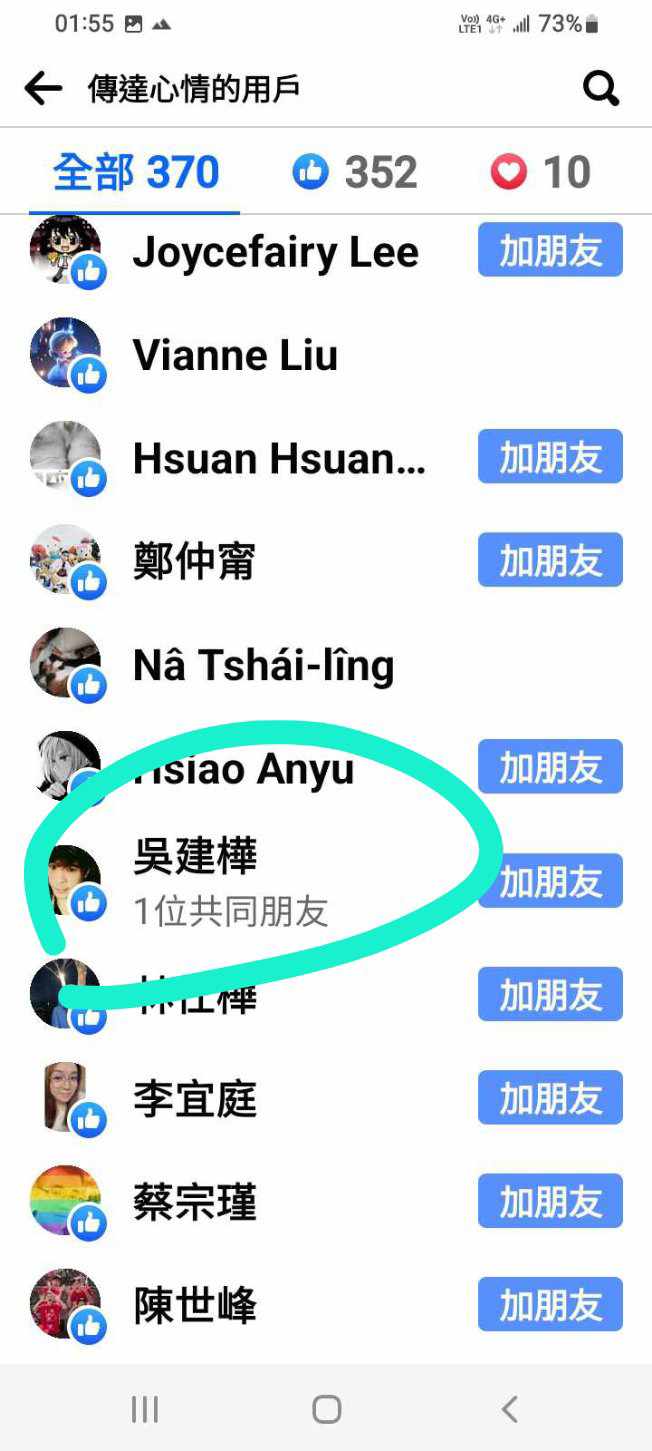The height and width of the screenshot is (1451, 652).
Task: Tap 加朋友 next to 鄭仲甯
Action: [x=550, y=560]
